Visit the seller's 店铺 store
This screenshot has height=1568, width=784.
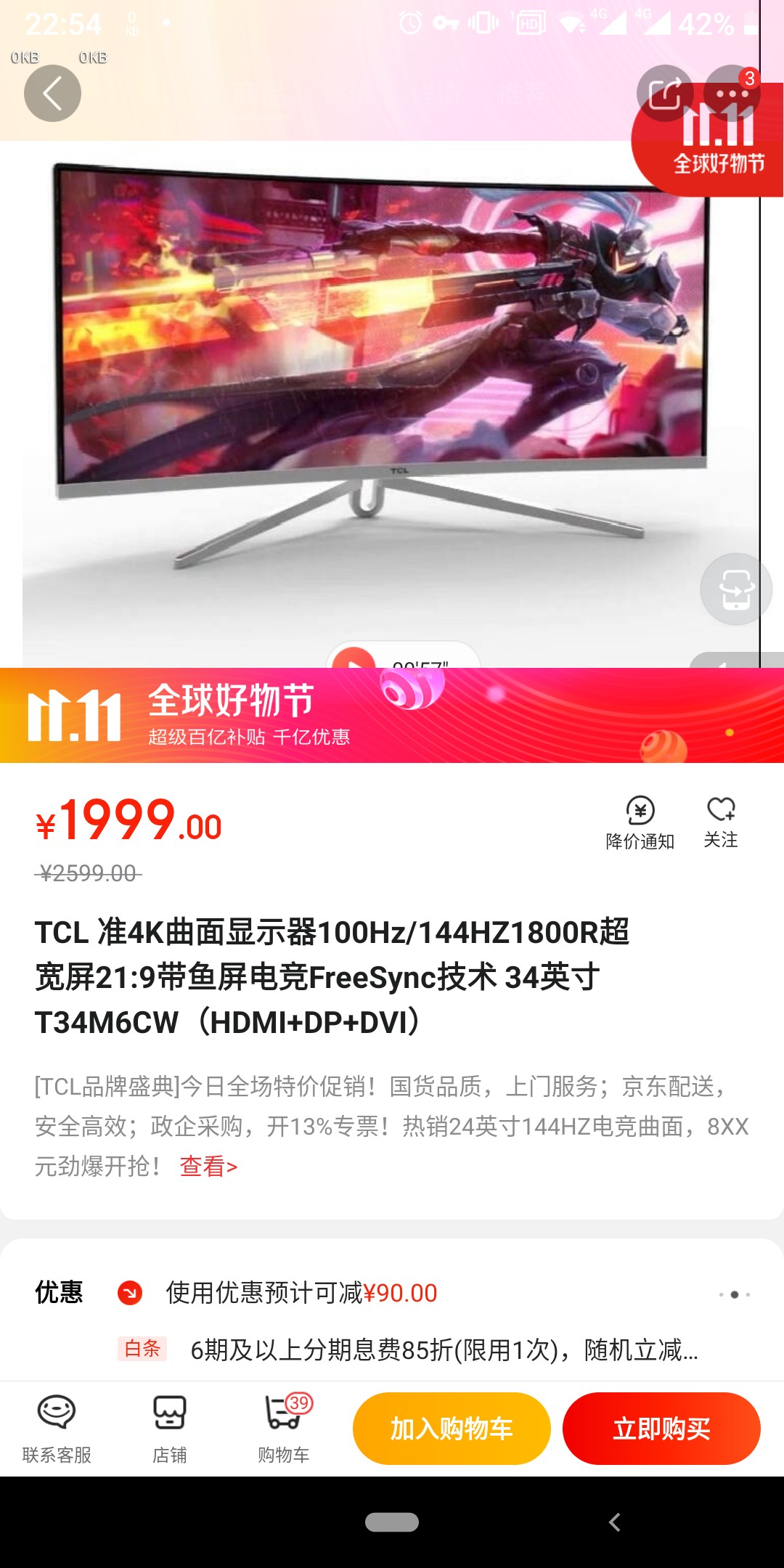[170, 1428]
